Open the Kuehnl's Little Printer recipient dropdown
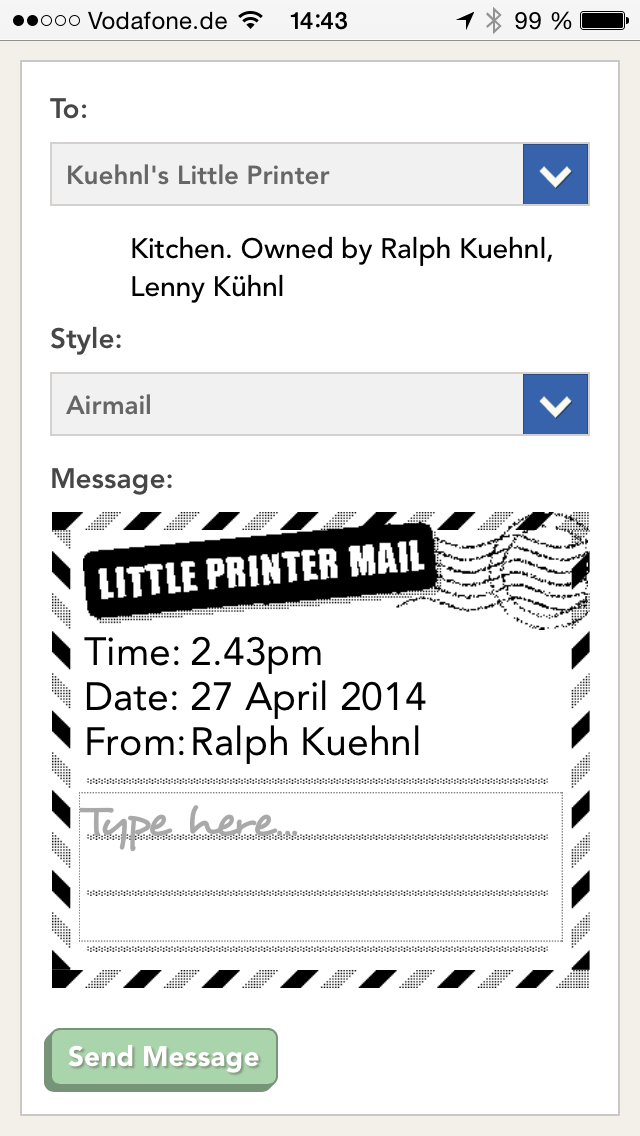This screenshot has height=1136, width=640. [320, 175]
